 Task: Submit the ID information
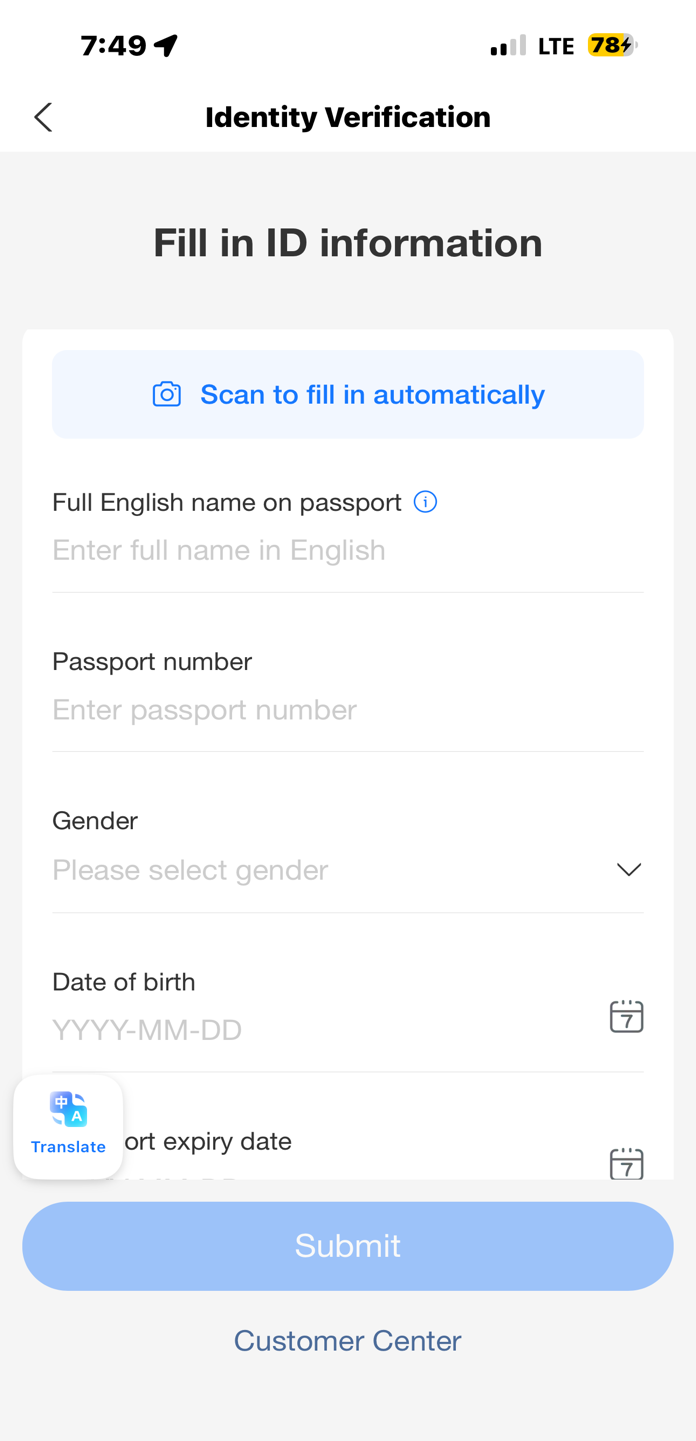click(x=348, y=1246)
